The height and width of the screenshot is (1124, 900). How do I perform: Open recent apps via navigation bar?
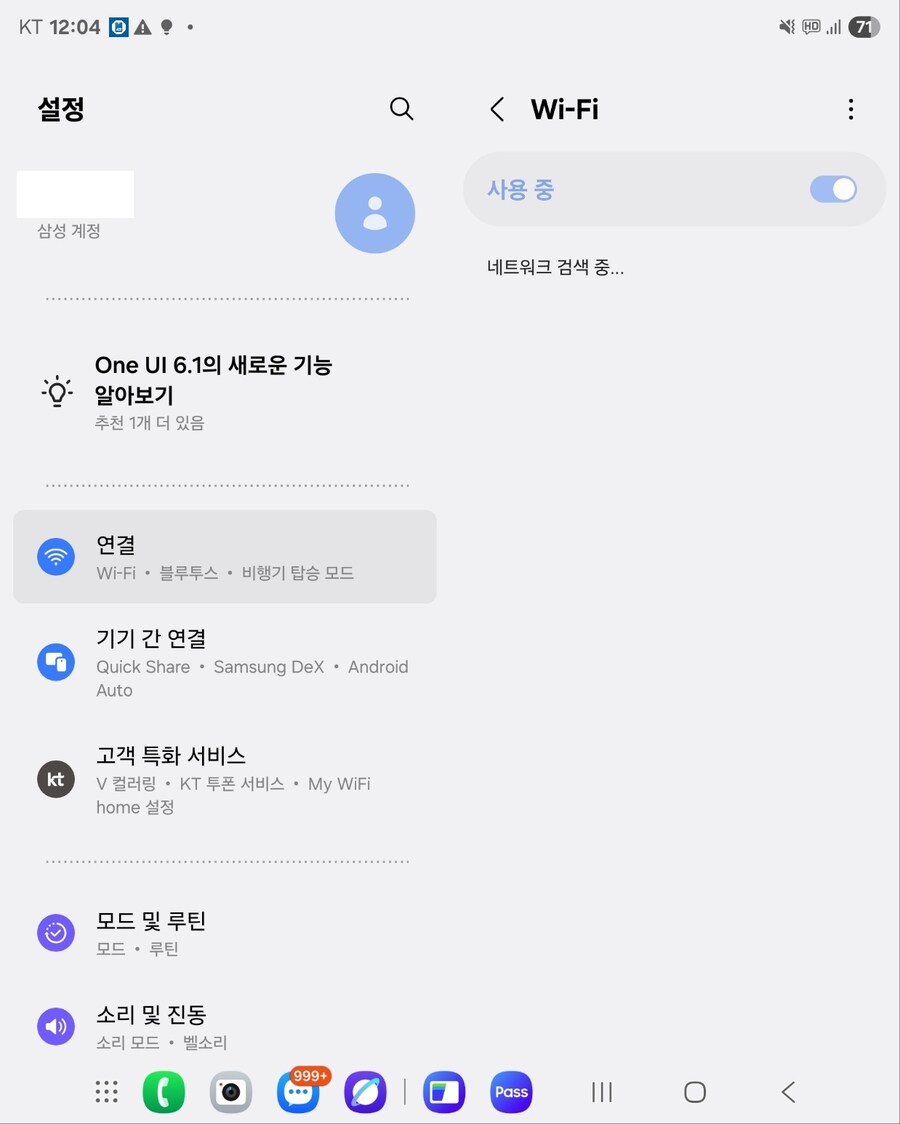pos(601,1092)
